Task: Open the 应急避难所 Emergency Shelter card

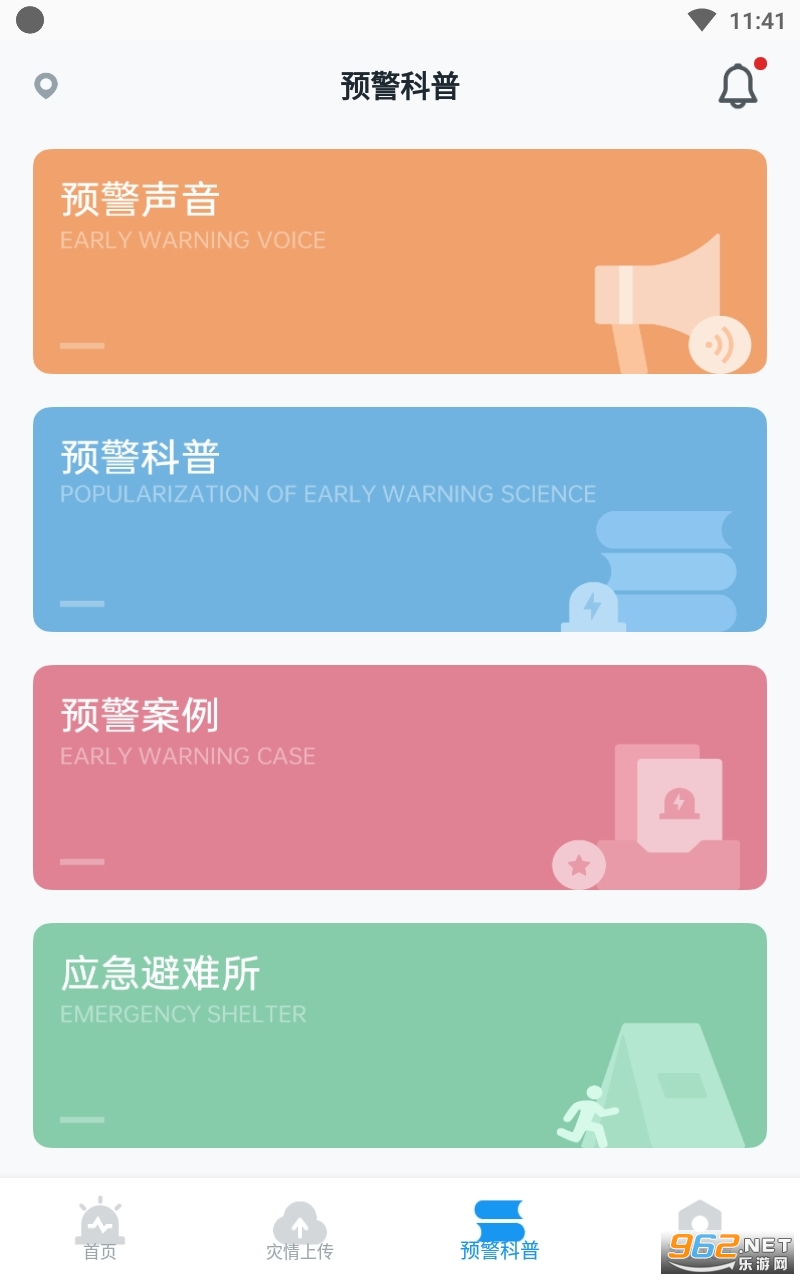Action: [400, 1036]
